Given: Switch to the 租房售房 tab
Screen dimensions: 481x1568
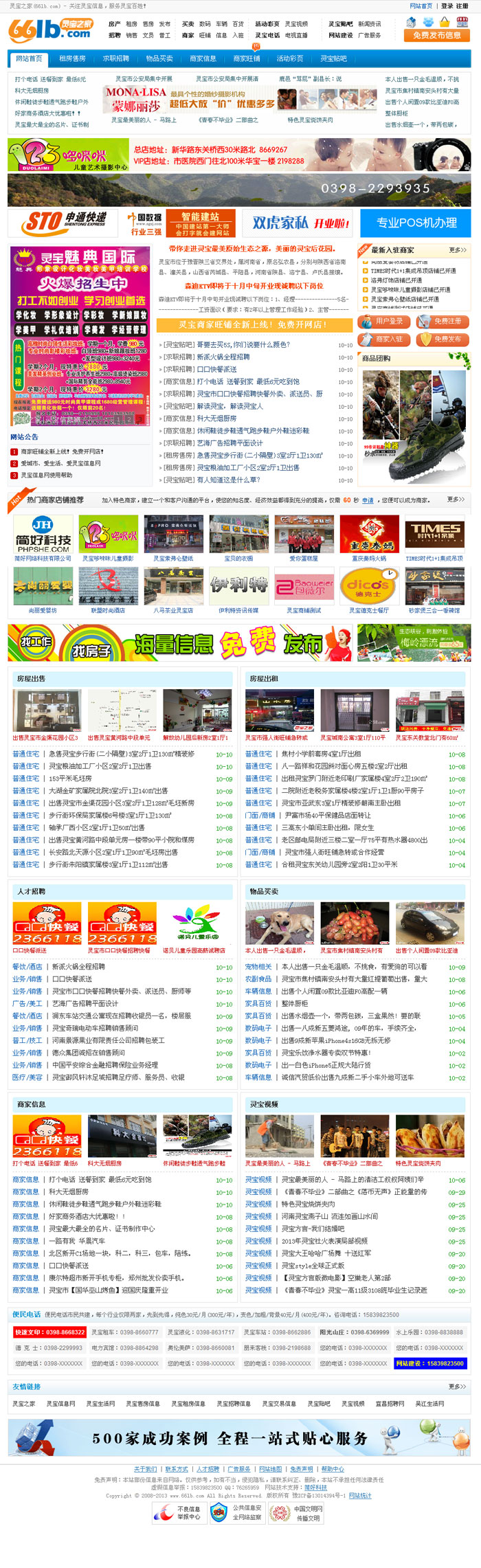Looking at the screenshot, I should point(72,59).
